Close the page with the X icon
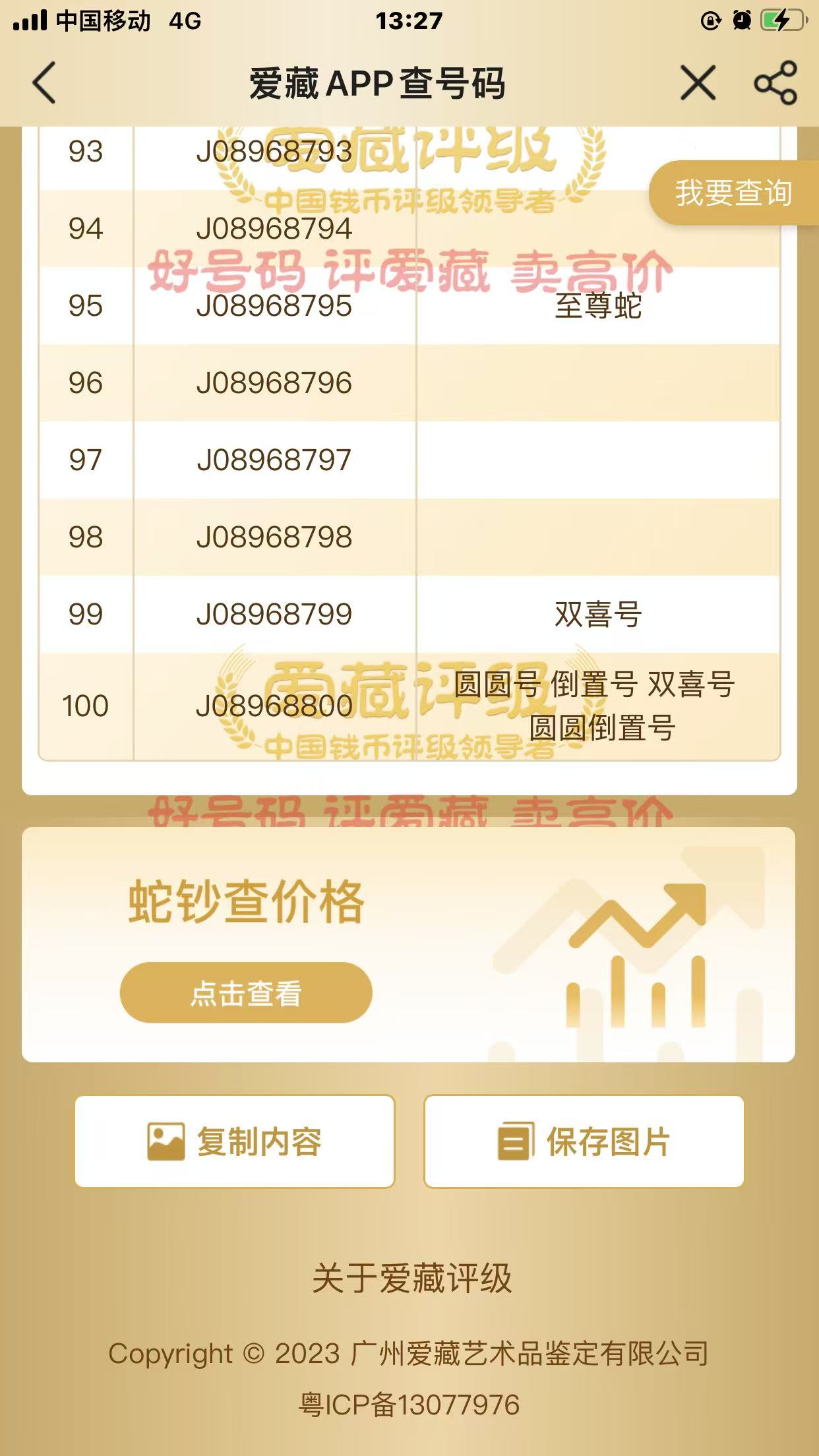The image size is (819, 1456). tap(698, 83)
